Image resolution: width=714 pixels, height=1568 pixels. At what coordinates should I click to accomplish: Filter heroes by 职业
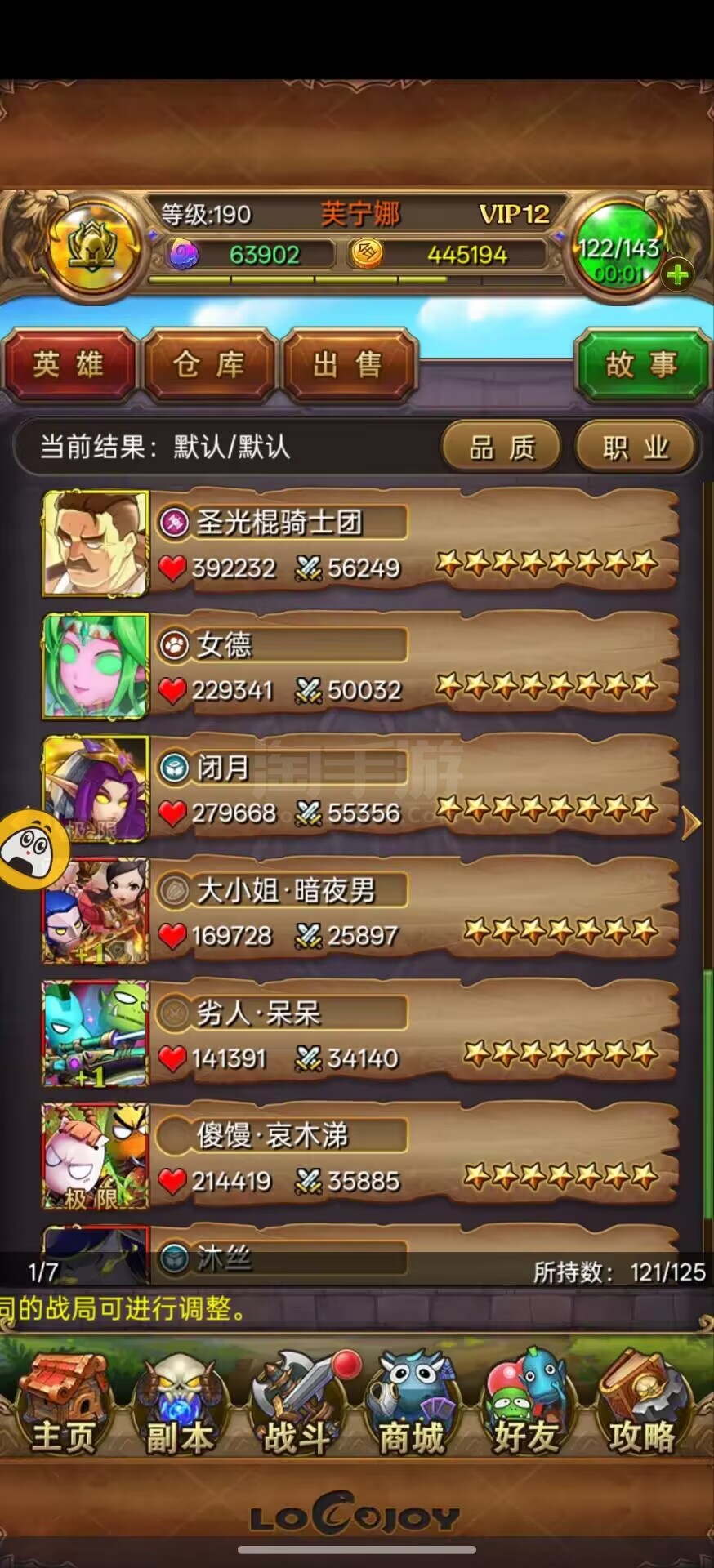(636, 448)
